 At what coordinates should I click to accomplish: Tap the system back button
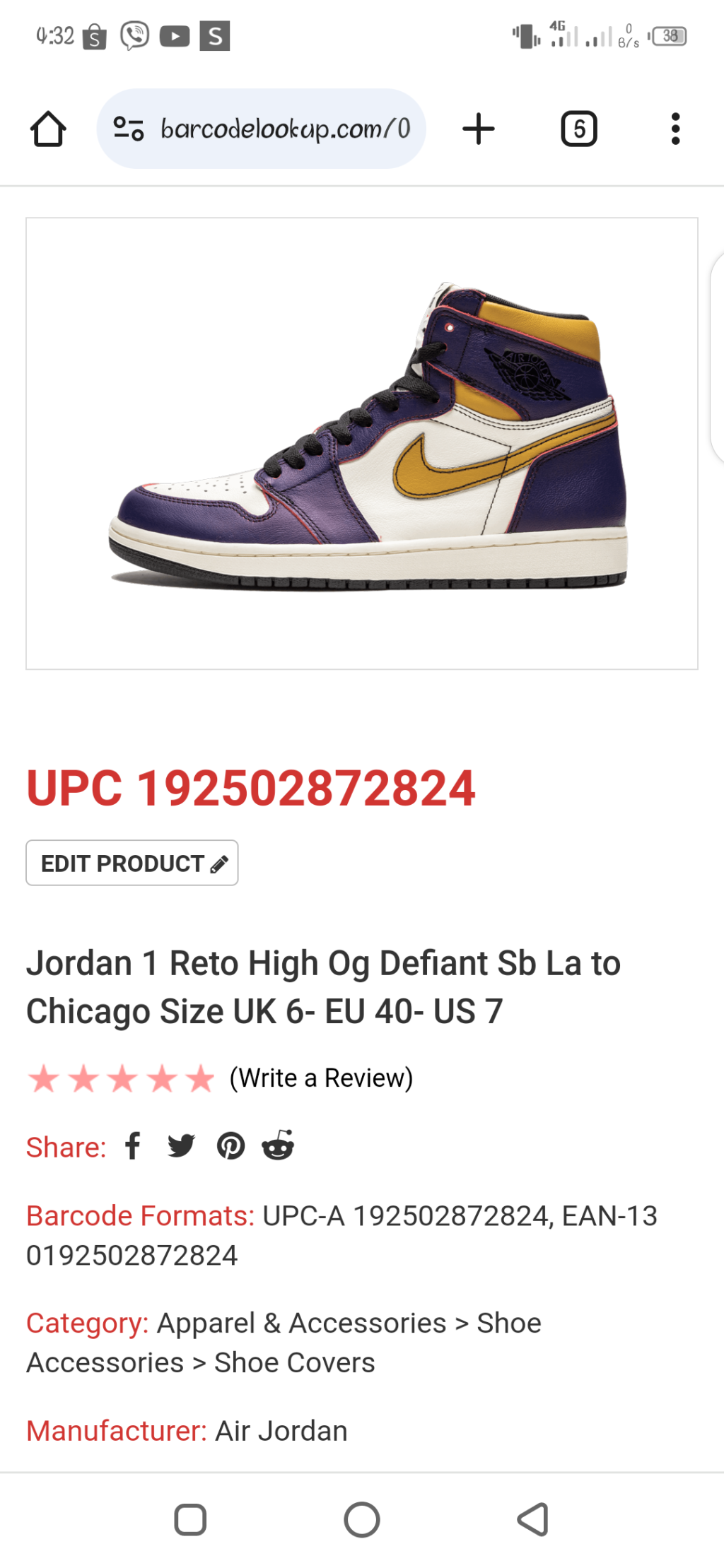point(533,1519)
